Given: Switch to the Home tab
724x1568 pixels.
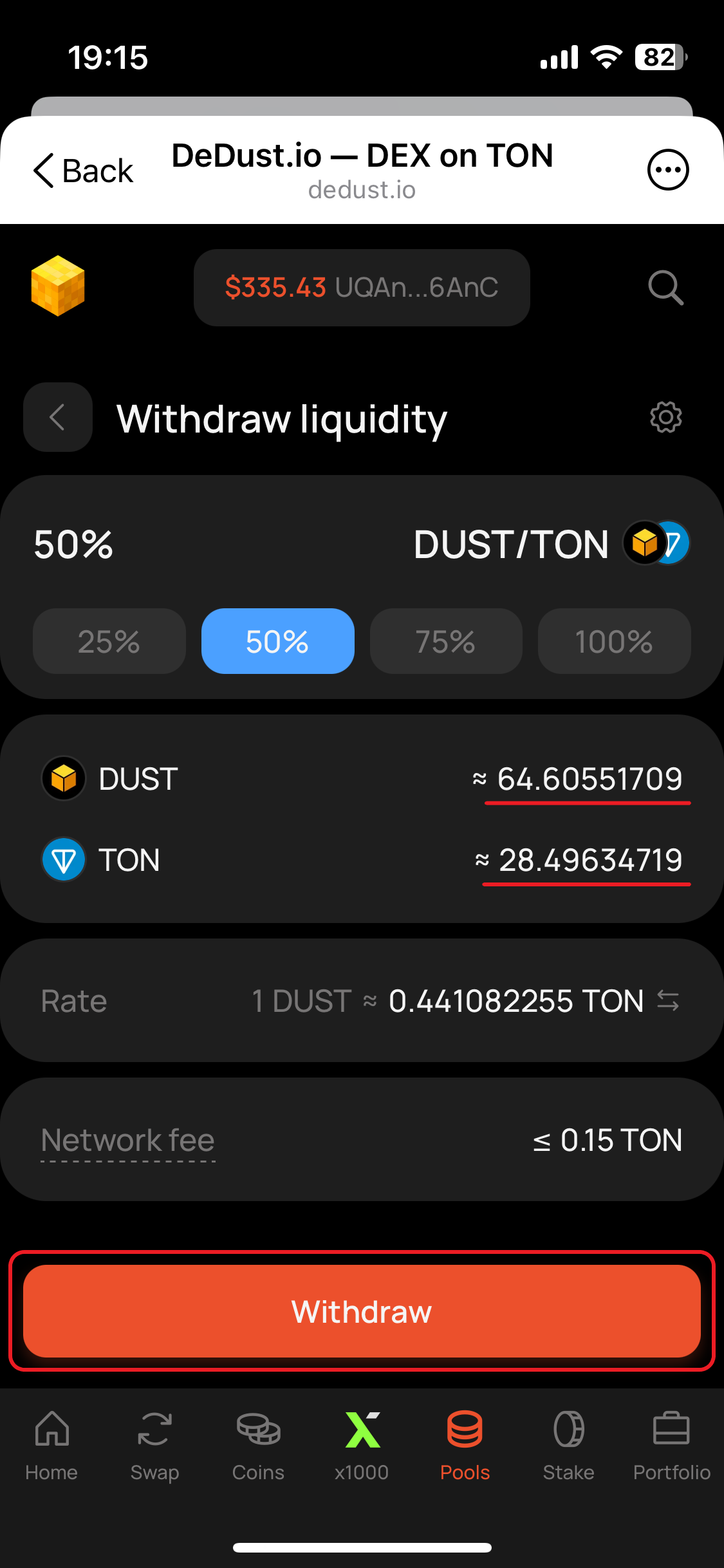Looking at the screenshot, I should pos(51,1445).
